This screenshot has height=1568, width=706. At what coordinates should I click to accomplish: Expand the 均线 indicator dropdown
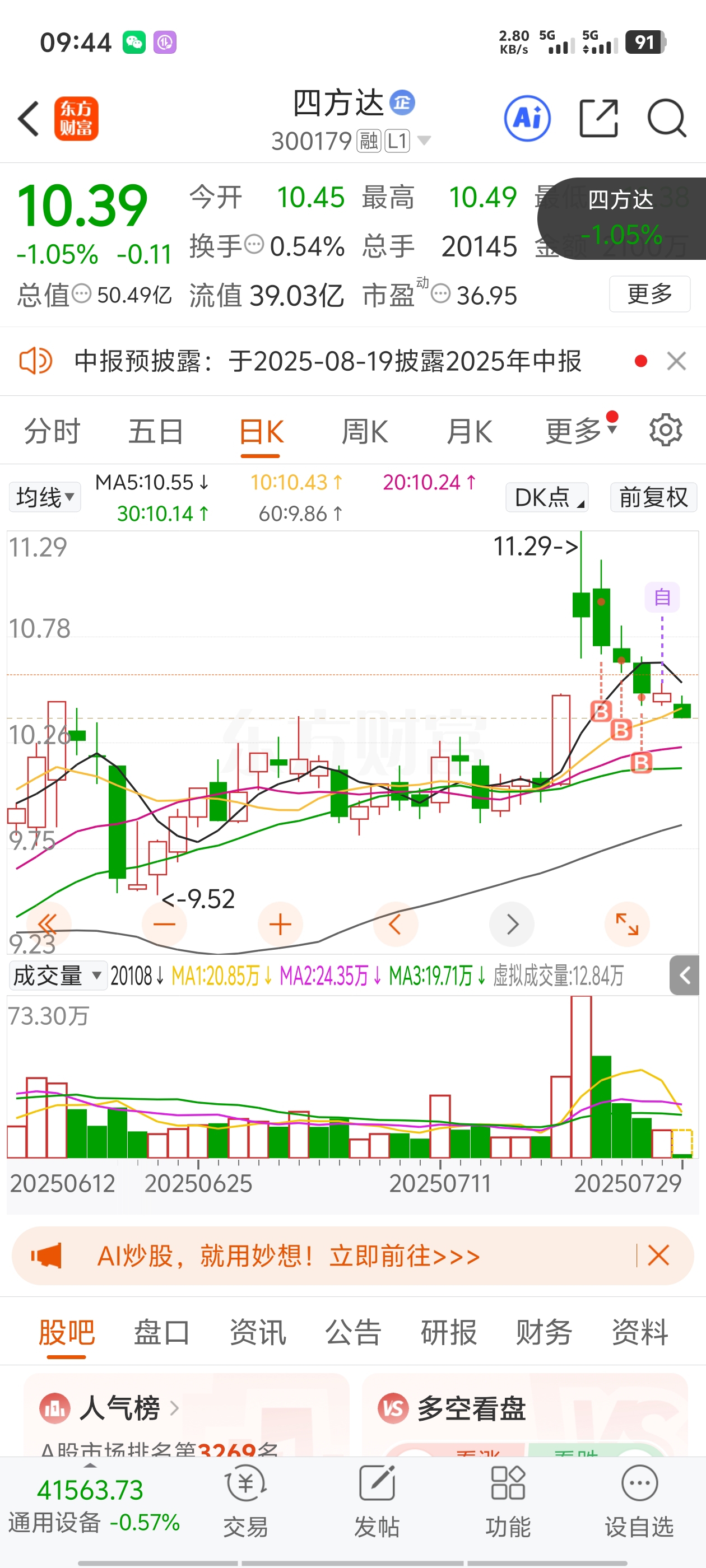(x=44, y=497)
